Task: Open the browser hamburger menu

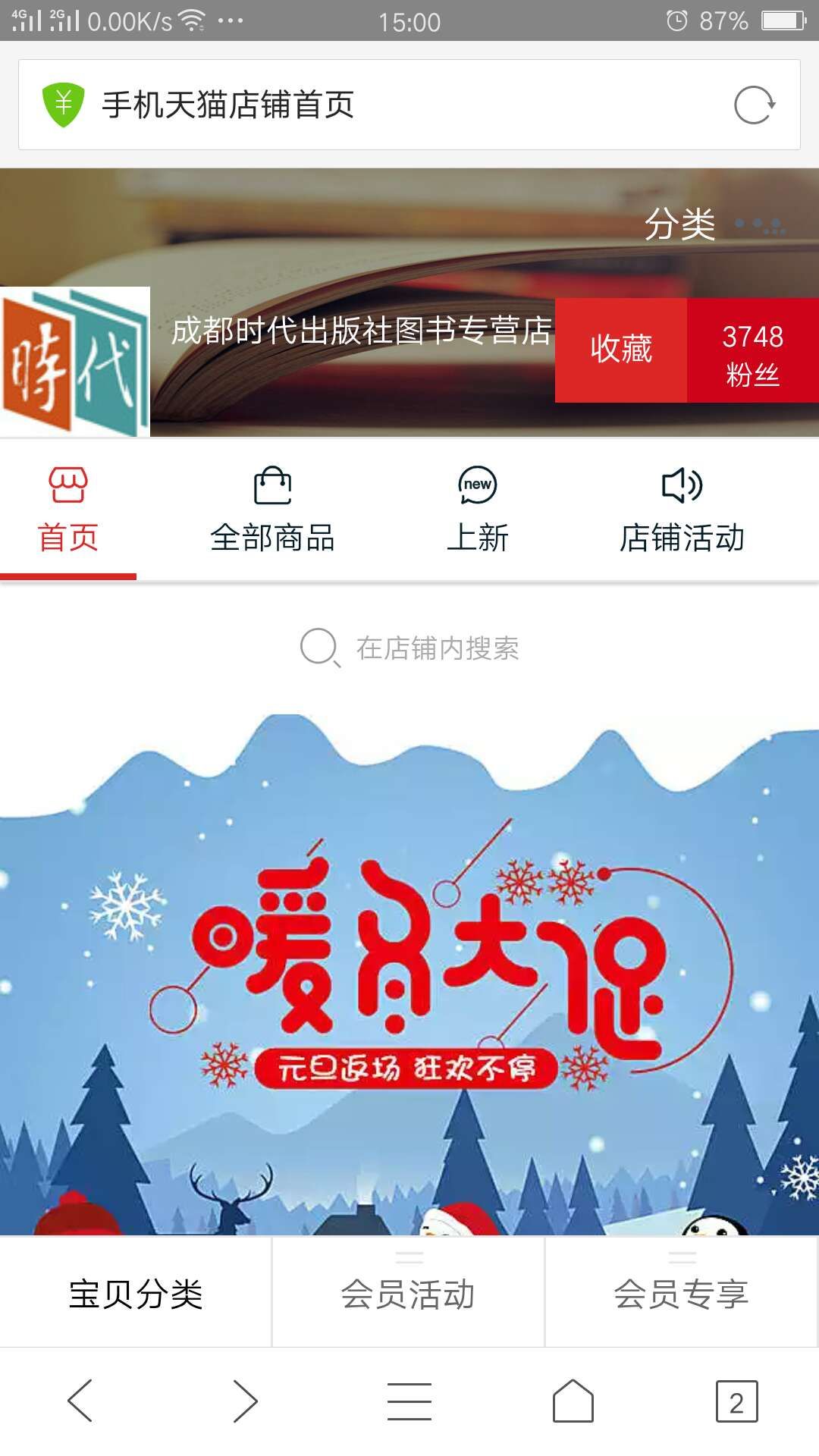Action: pyautogui.click(x=409, y=1401)
